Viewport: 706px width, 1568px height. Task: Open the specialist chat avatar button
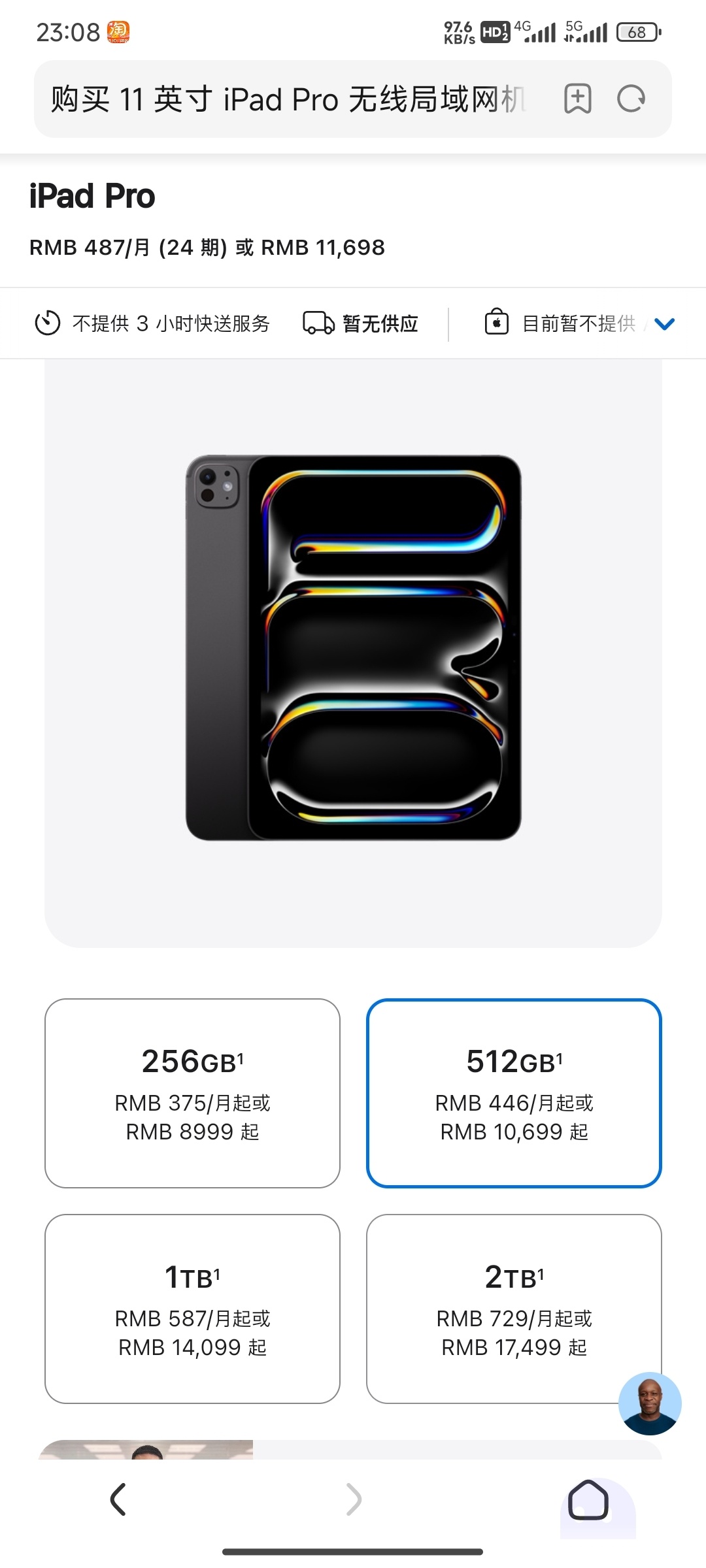pos(650,1403)
